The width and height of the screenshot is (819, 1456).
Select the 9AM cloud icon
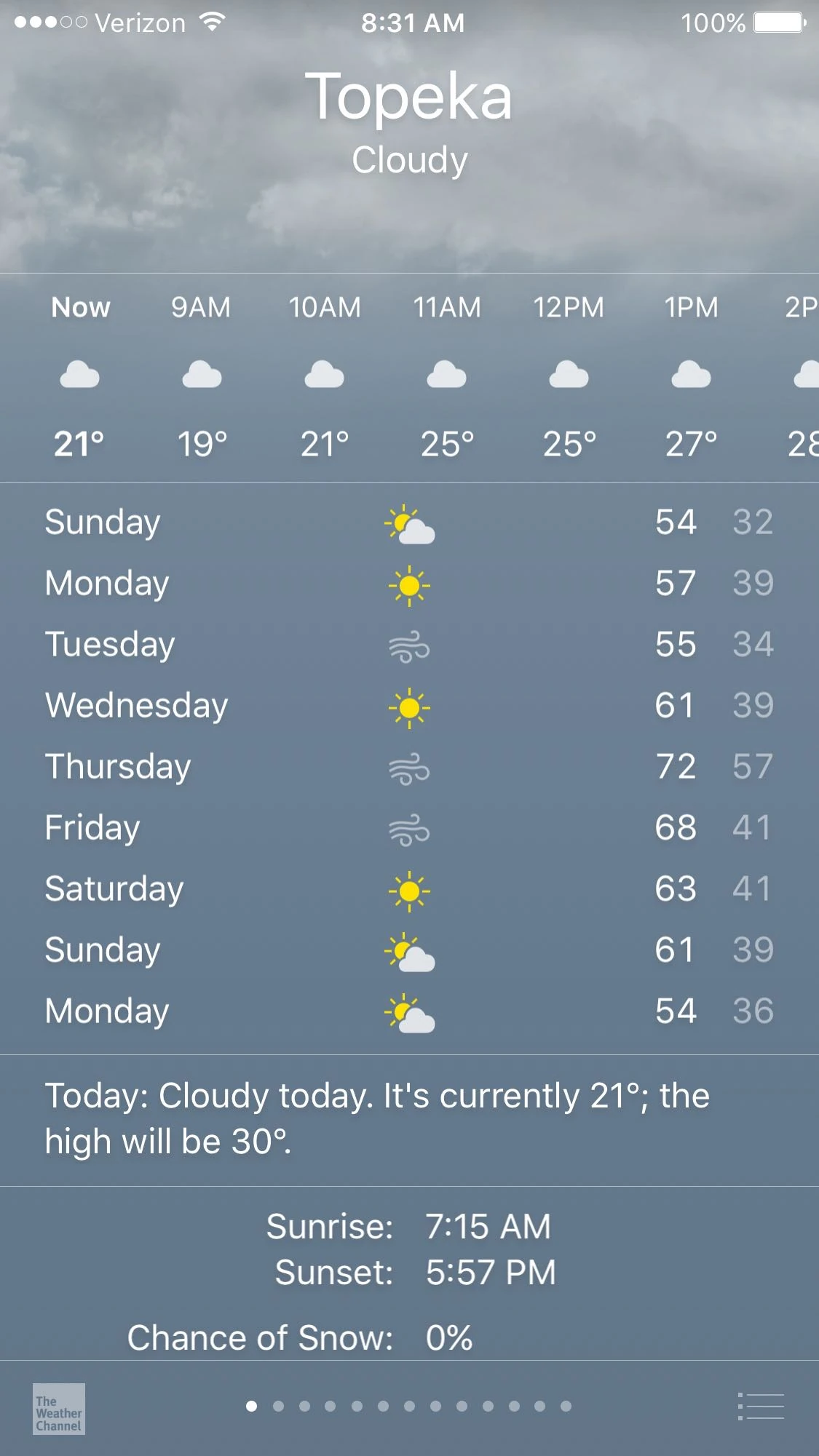pos(202,374)
